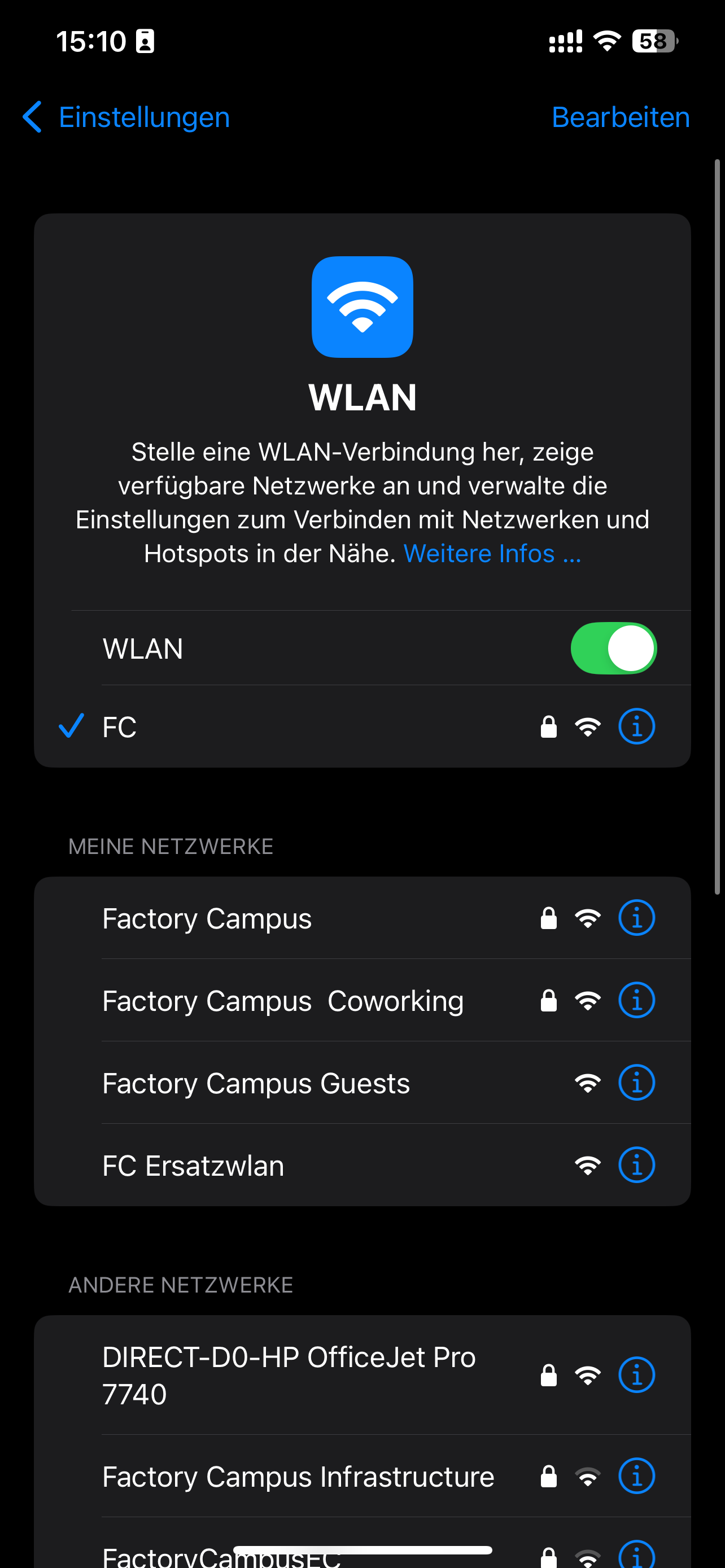Open info for Factory Campus Infrastructure
The width and height of the screenshot is (725, 1568).
636,1475
